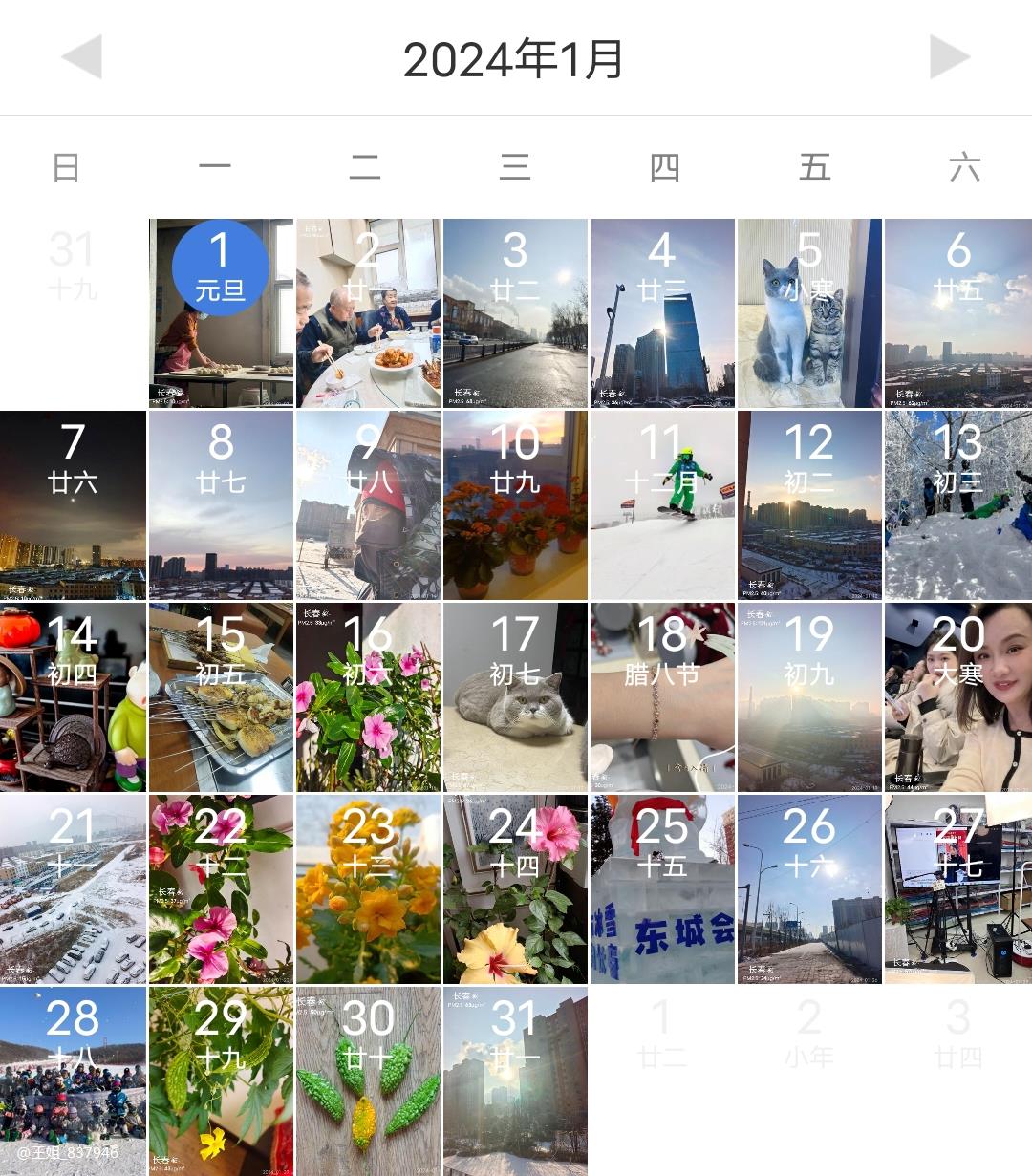View the January 28 ski group photo
The width and height of the screenshot is (1032, 1176).
point(74,1080)
